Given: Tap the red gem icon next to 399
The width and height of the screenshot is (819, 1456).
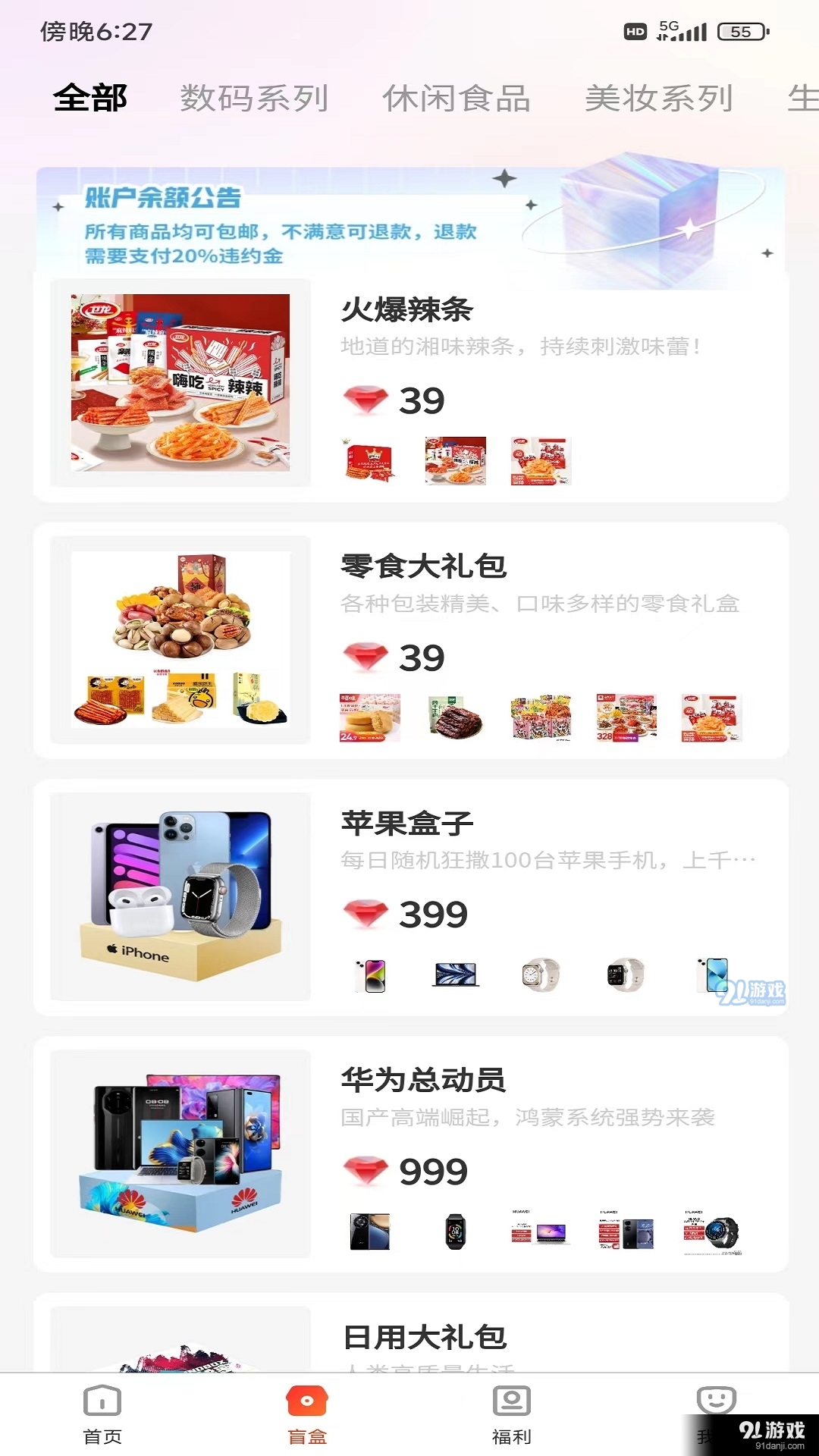Looking at the screenshot, I should [365, 914].
